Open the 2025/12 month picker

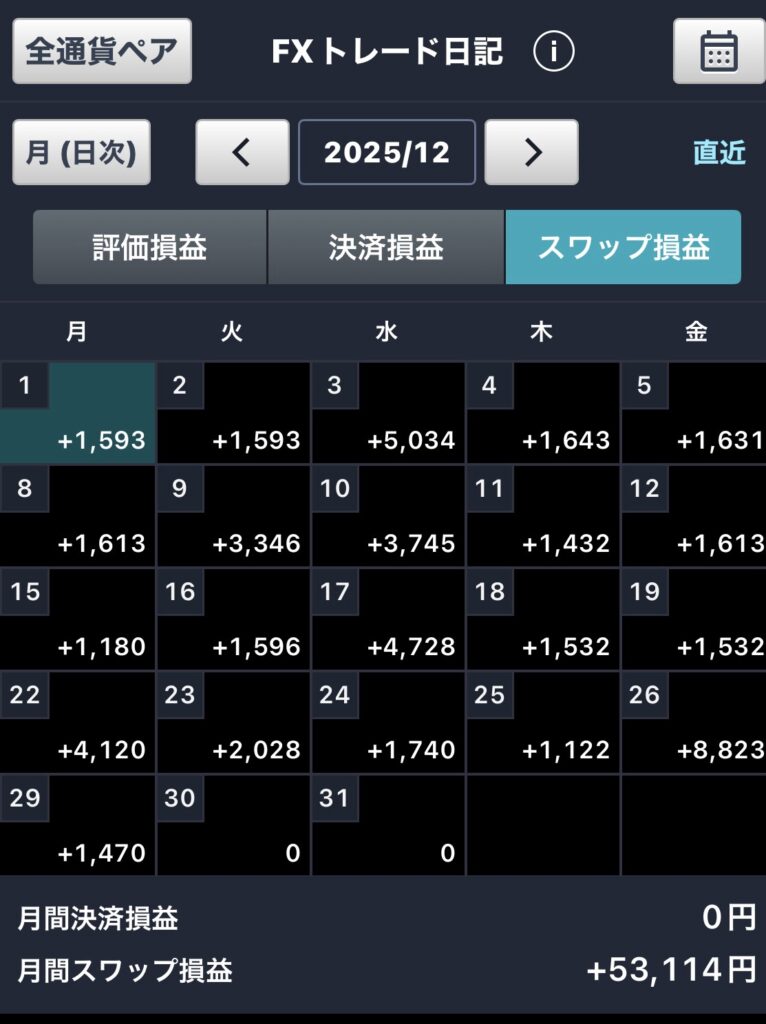(387, 152)
